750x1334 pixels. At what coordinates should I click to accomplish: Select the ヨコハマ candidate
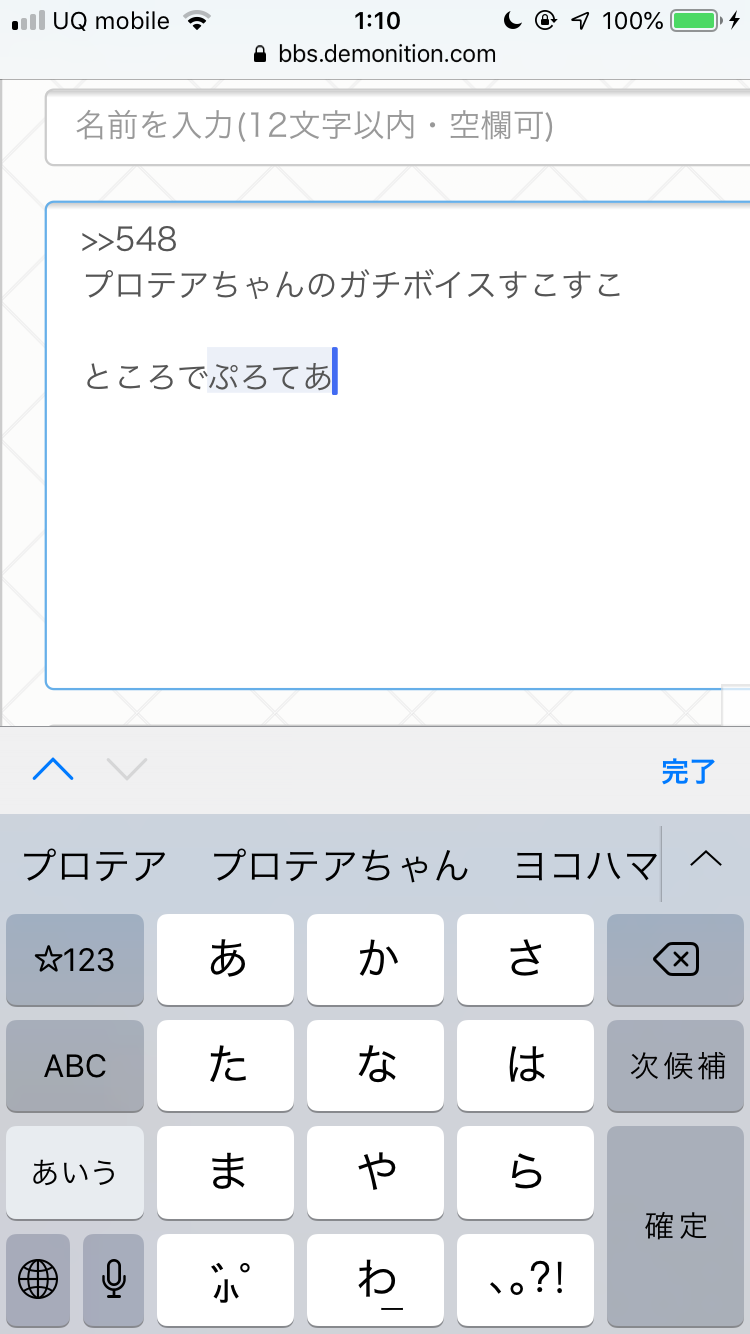[x=585, y=865]
